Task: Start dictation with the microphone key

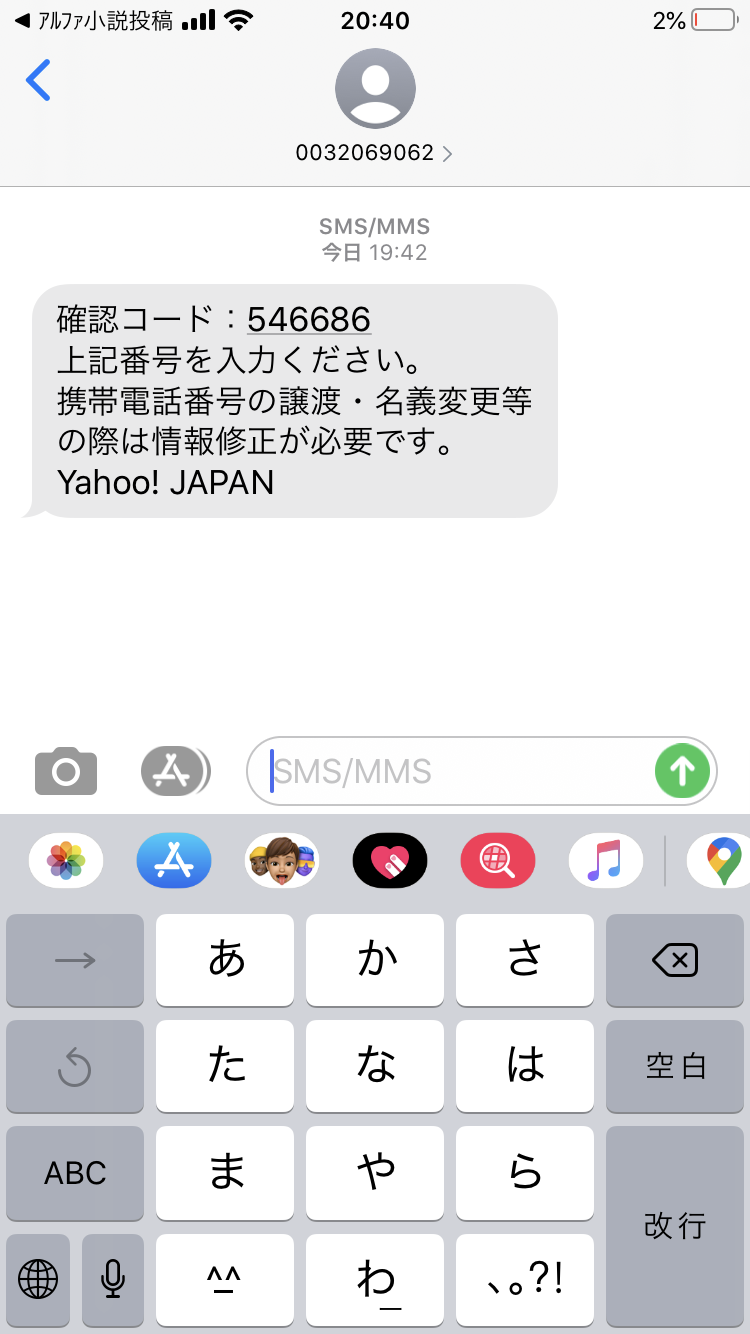Action: point(113,1278)
